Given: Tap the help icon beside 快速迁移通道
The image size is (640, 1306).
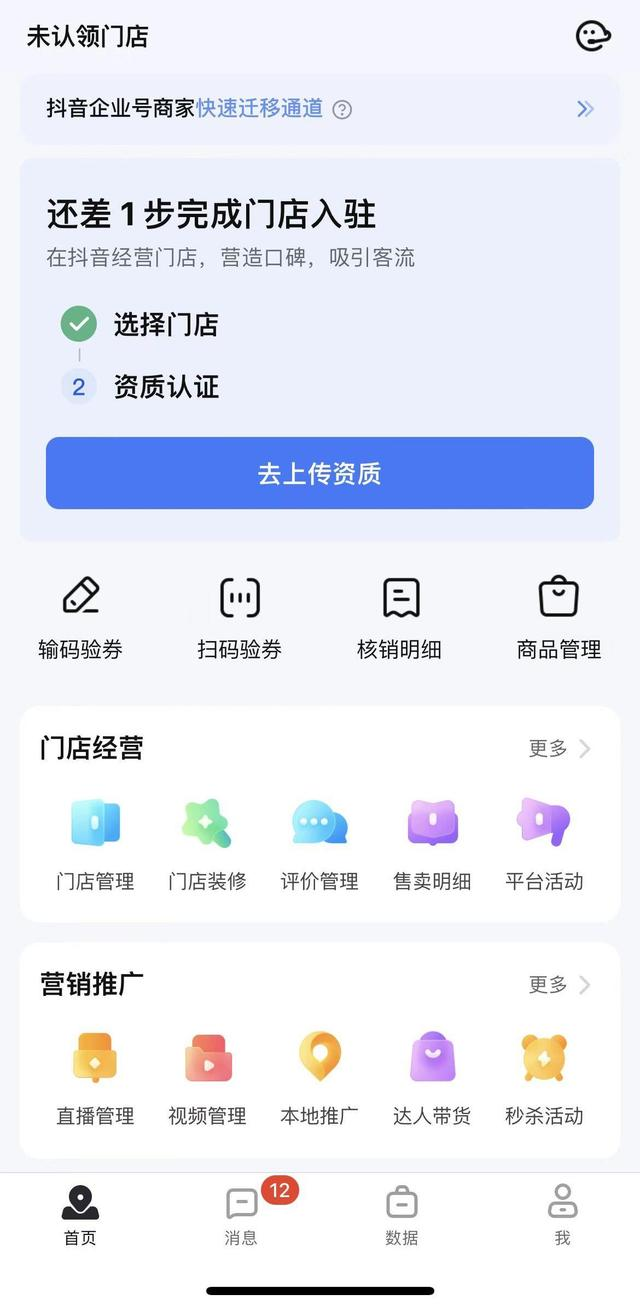Looking at the screenshot, I should pos(342,109).
